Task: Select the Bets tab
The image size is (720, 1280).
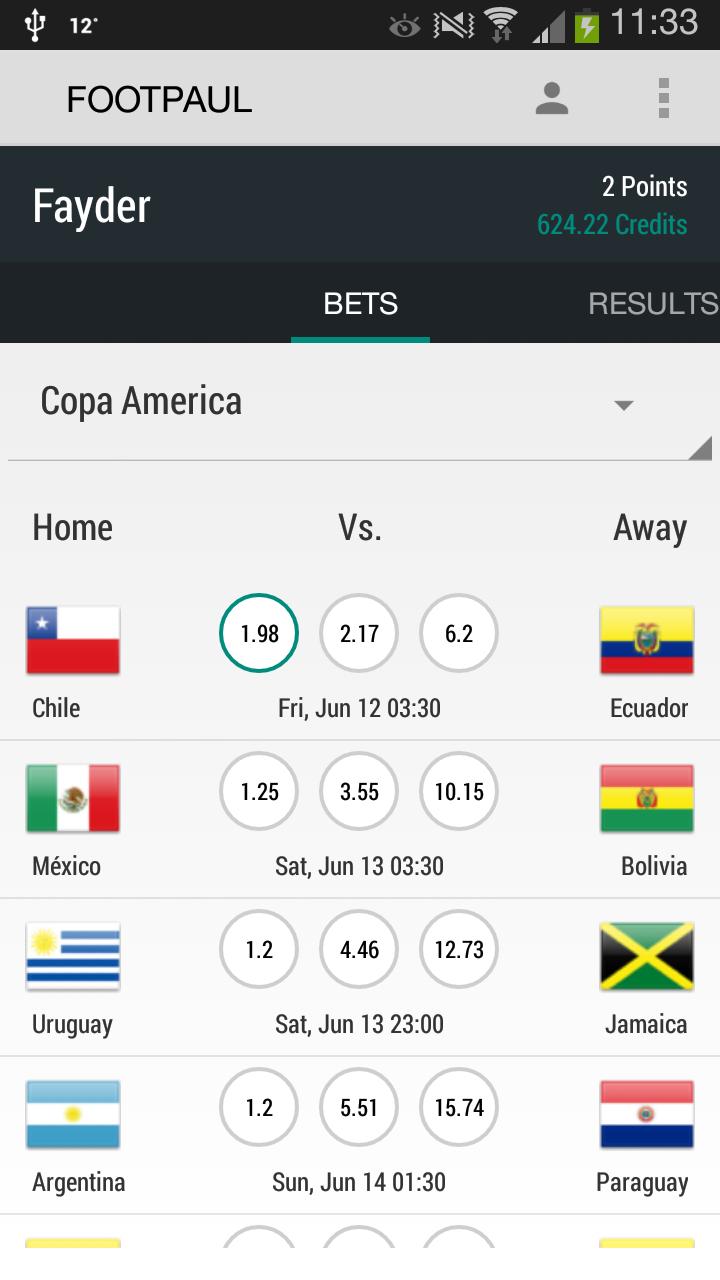Action: (x=360, y=304)
